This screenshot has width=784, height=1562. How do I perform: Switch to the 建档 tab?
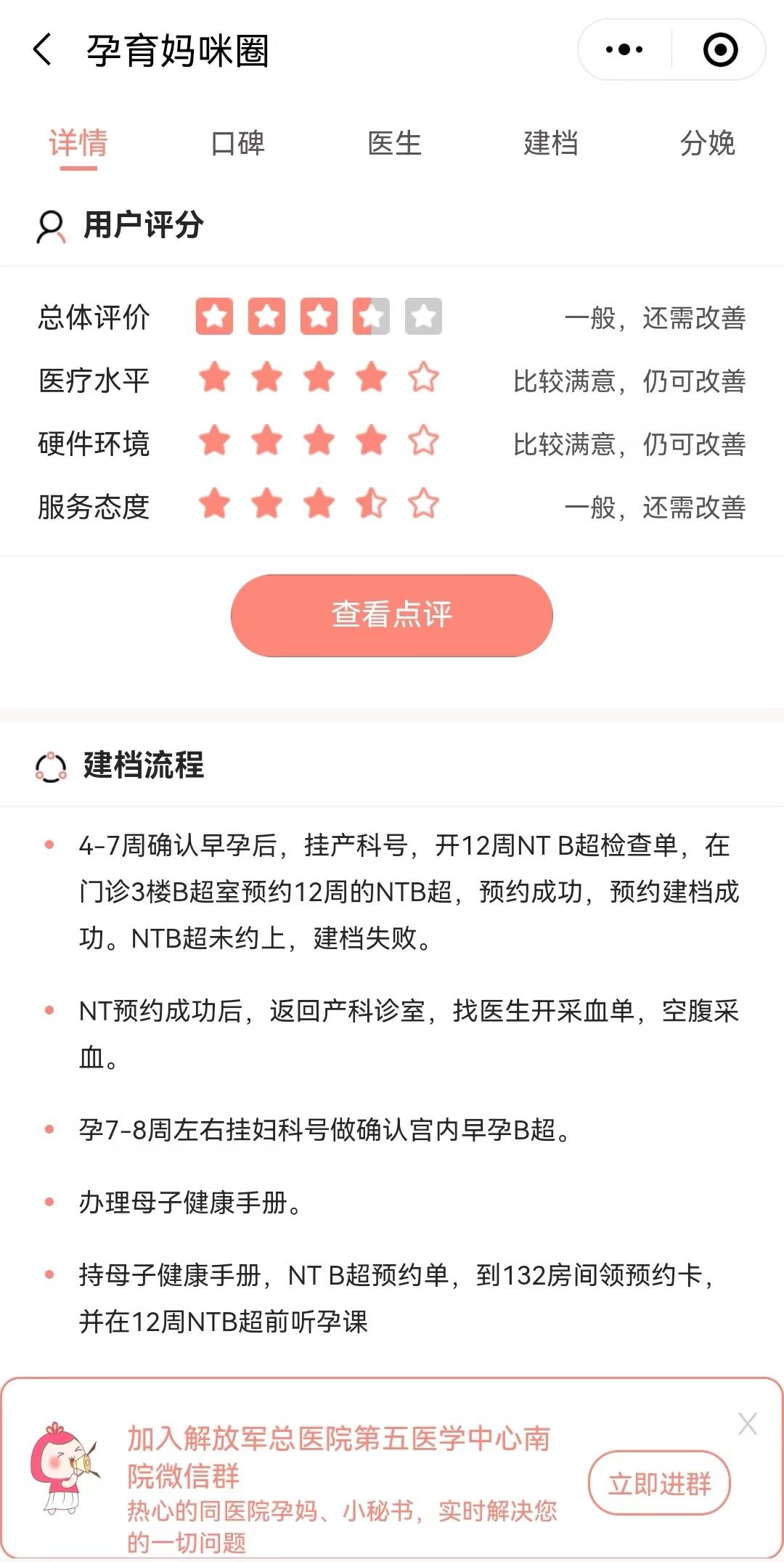click(x=551, y=144)
